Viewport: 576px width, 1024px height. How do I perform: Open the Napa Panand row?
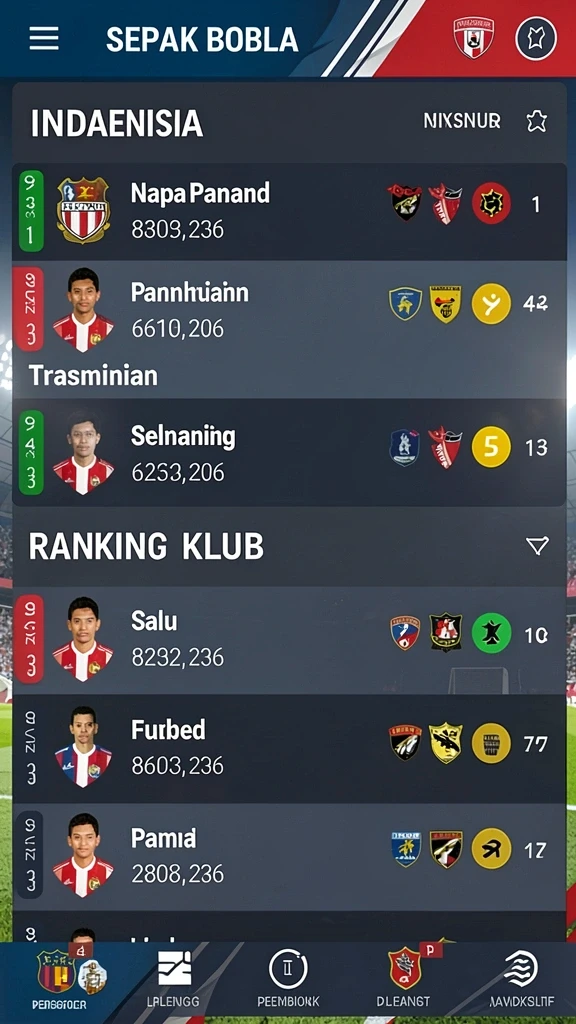tap(289, 212)
